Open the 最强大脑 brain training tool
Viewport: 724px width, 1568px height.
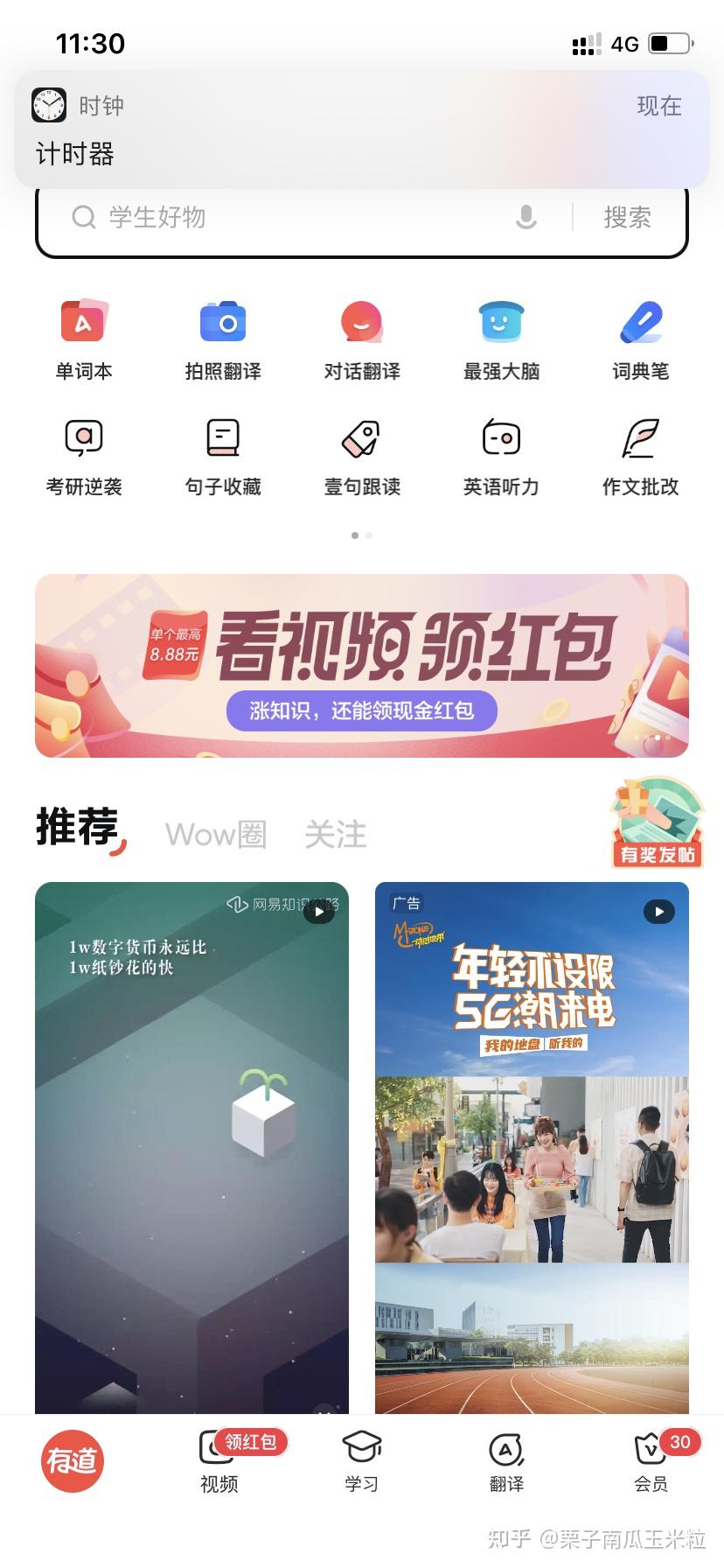[x=501, y=339]
